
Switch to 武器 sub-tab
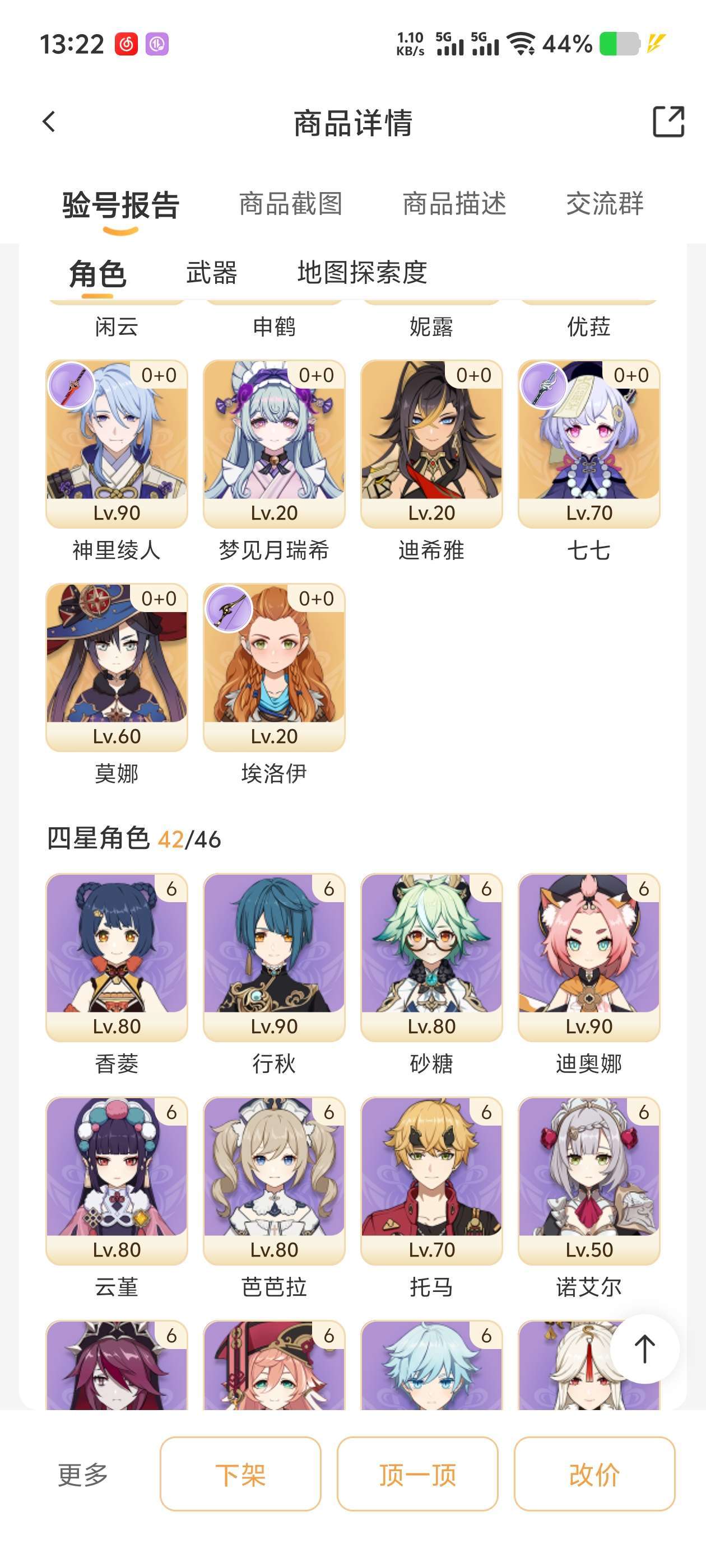point(211,272)
